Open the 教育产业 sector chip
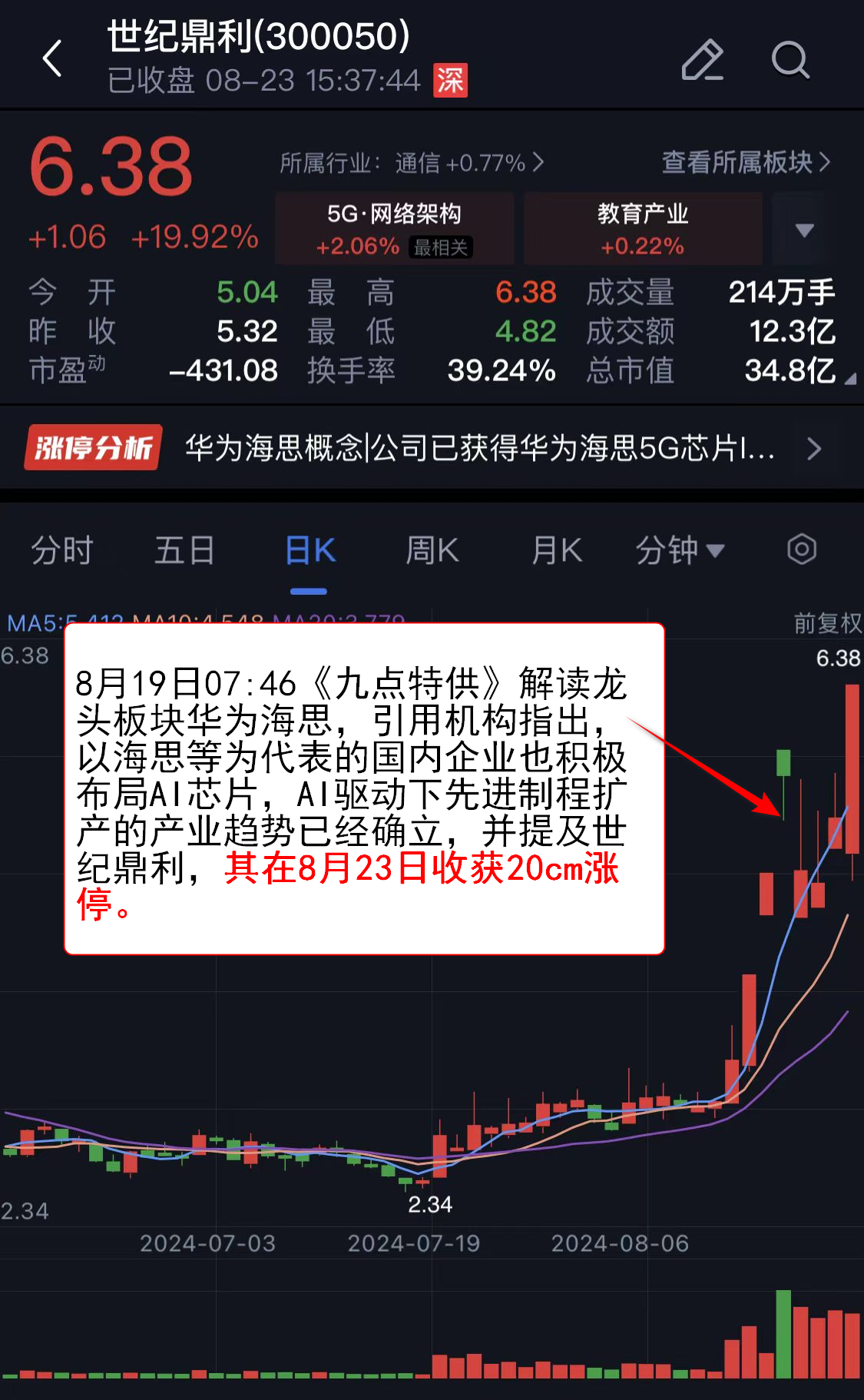The height and width of the screenshot is (1400, 864). click(642, 229)
